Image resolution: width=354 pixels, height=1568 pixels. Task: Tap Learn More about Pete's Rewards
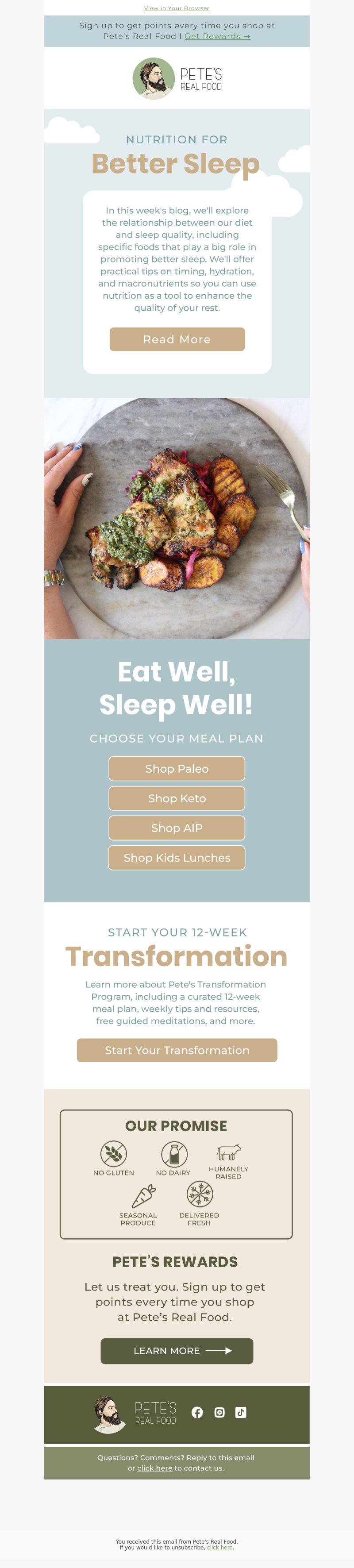pos(177,1351)
